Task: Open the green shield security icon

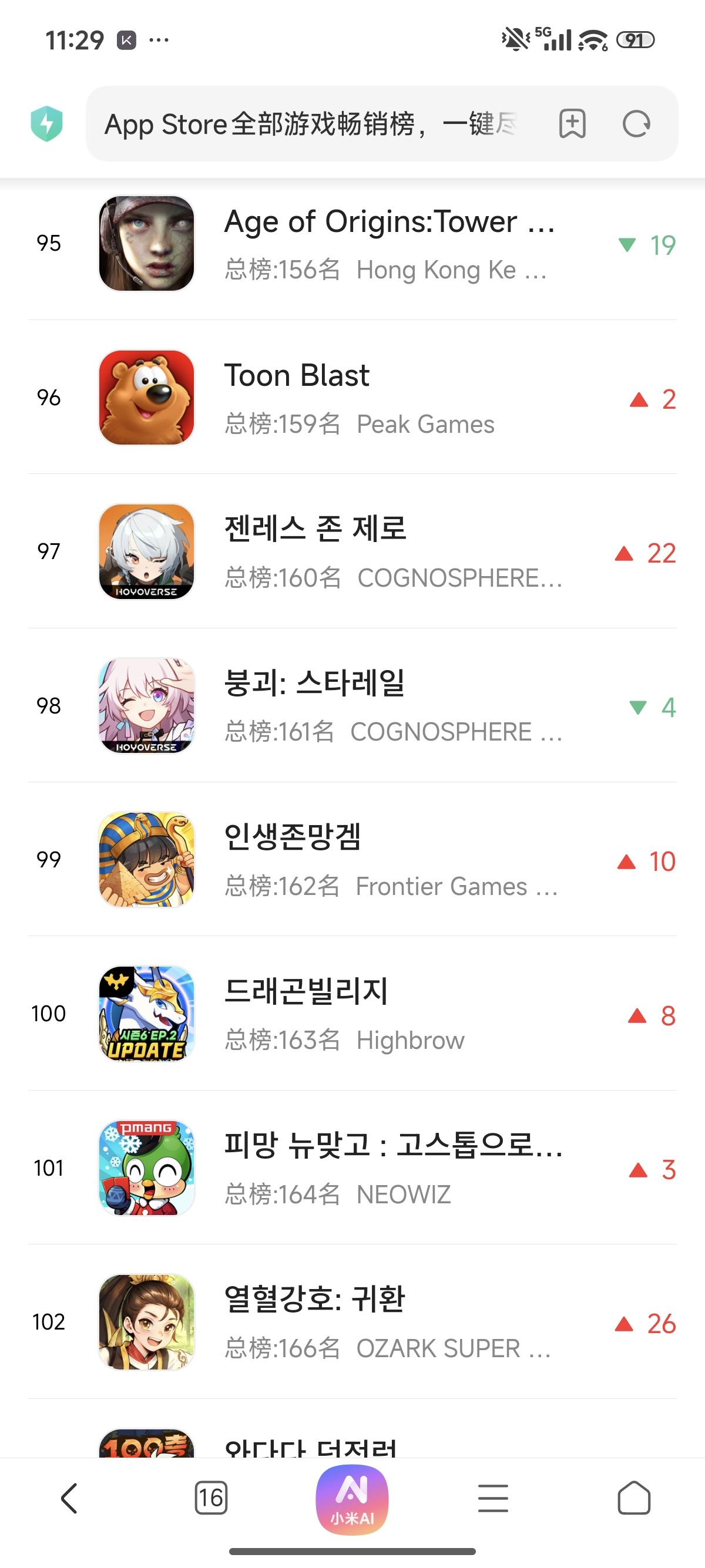Action: pyautogui.click(x=47, y=123)
